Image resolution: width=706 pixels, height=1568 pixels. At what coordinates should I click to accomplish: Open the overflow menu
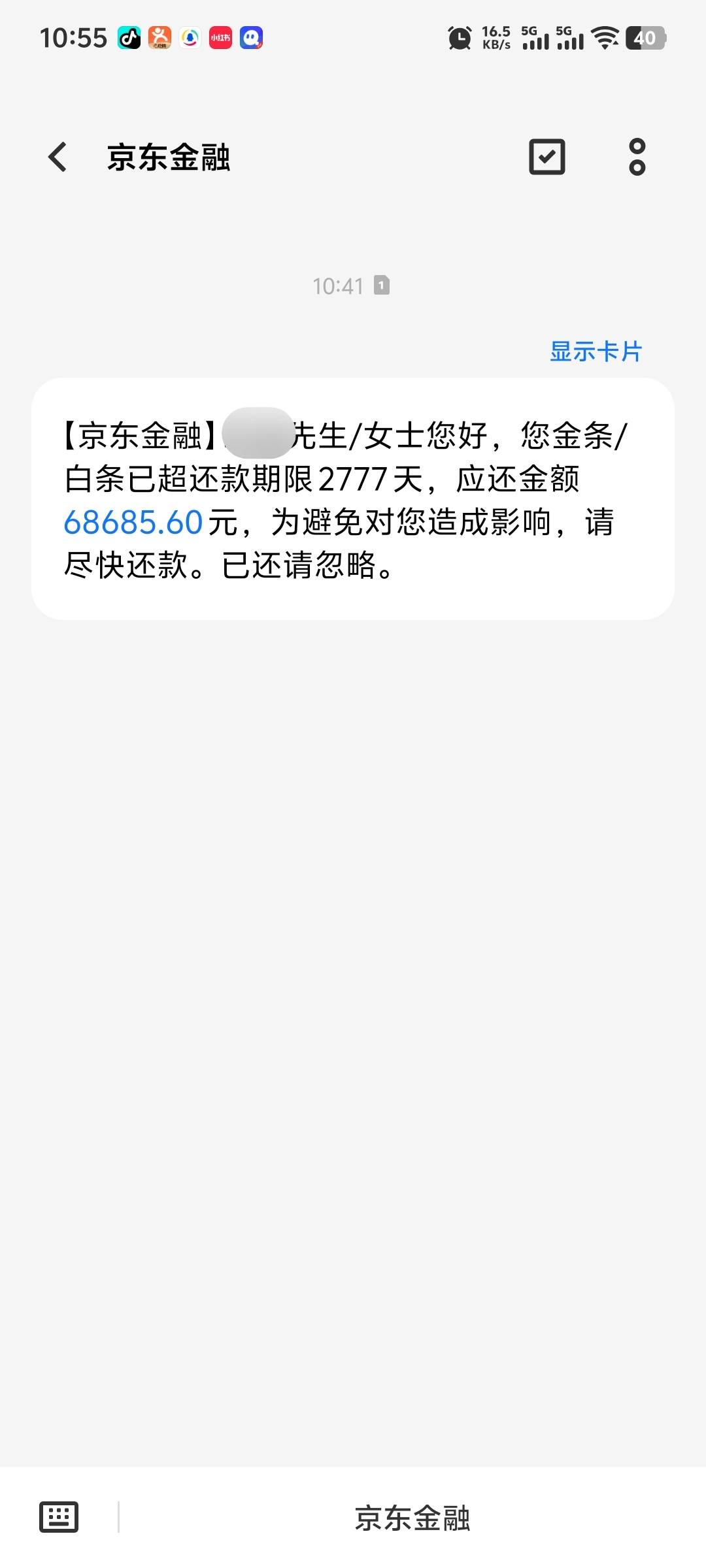(x=637, y=157)
